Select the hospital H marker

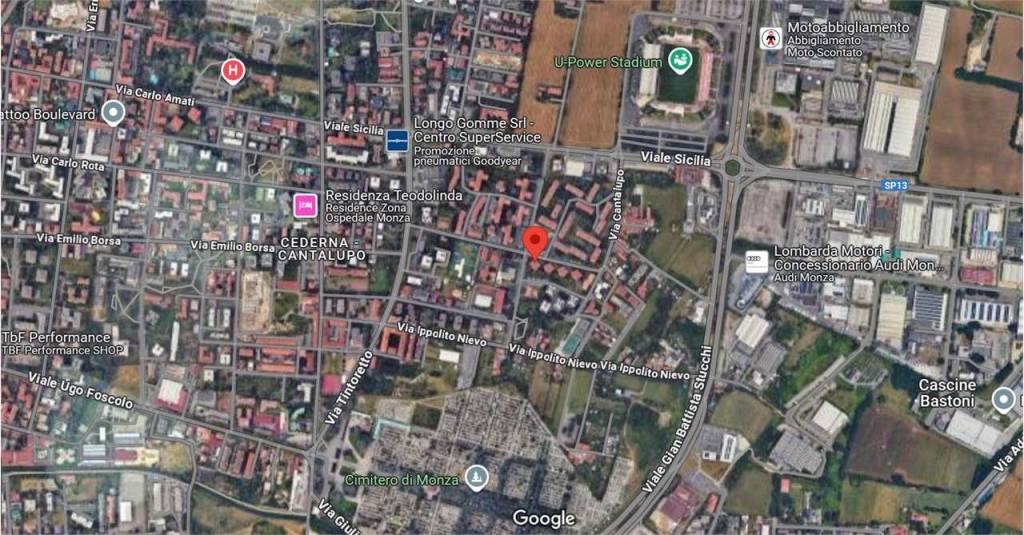point(233,70)
